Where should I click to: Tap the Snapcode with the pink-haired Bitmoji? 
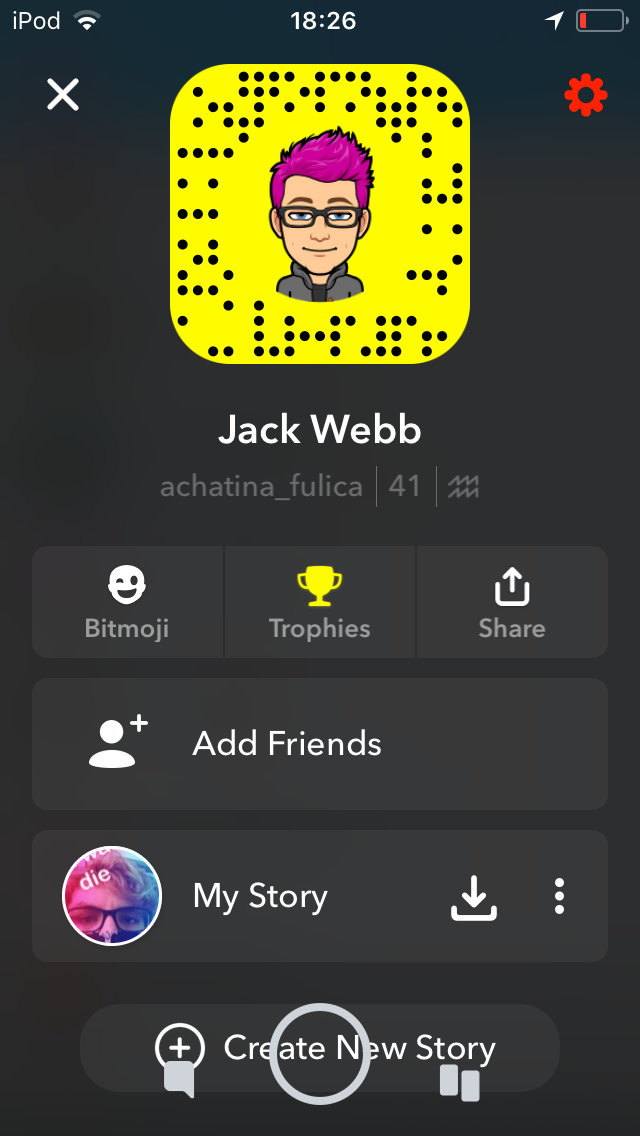coord(320,213)
